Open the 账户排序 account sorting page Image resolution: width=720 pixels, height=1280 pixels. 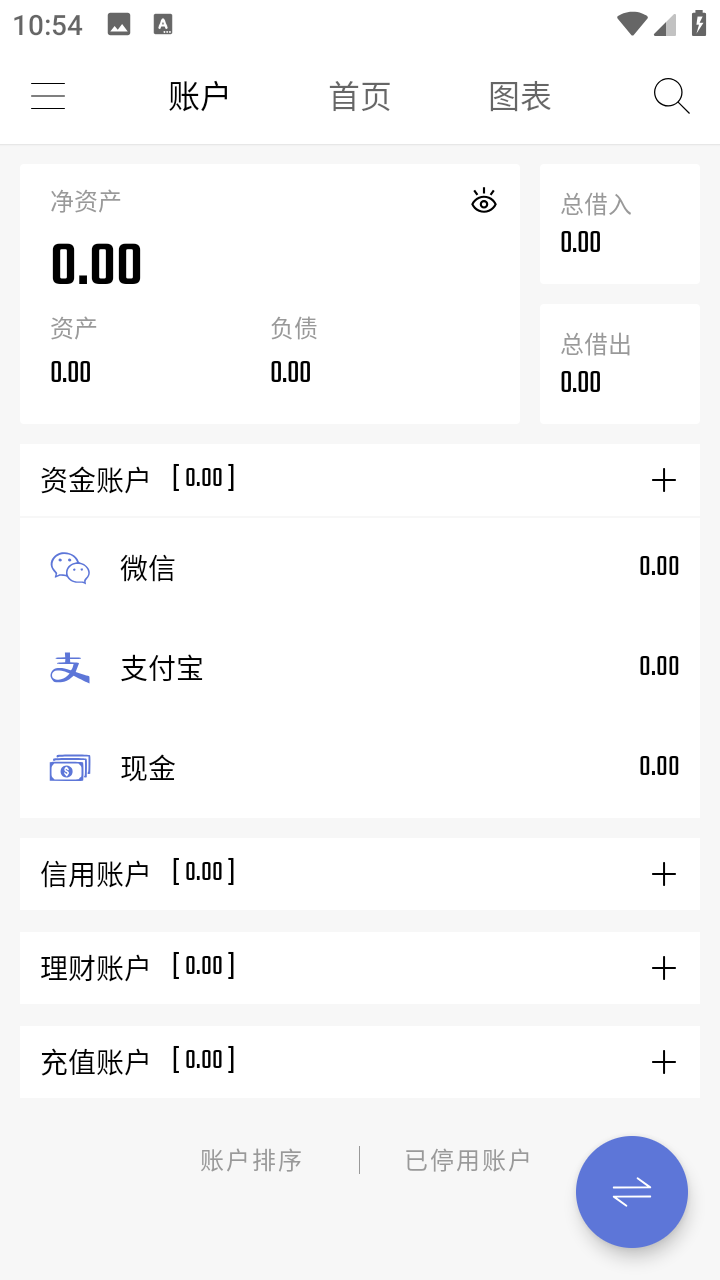[250, 1159]
